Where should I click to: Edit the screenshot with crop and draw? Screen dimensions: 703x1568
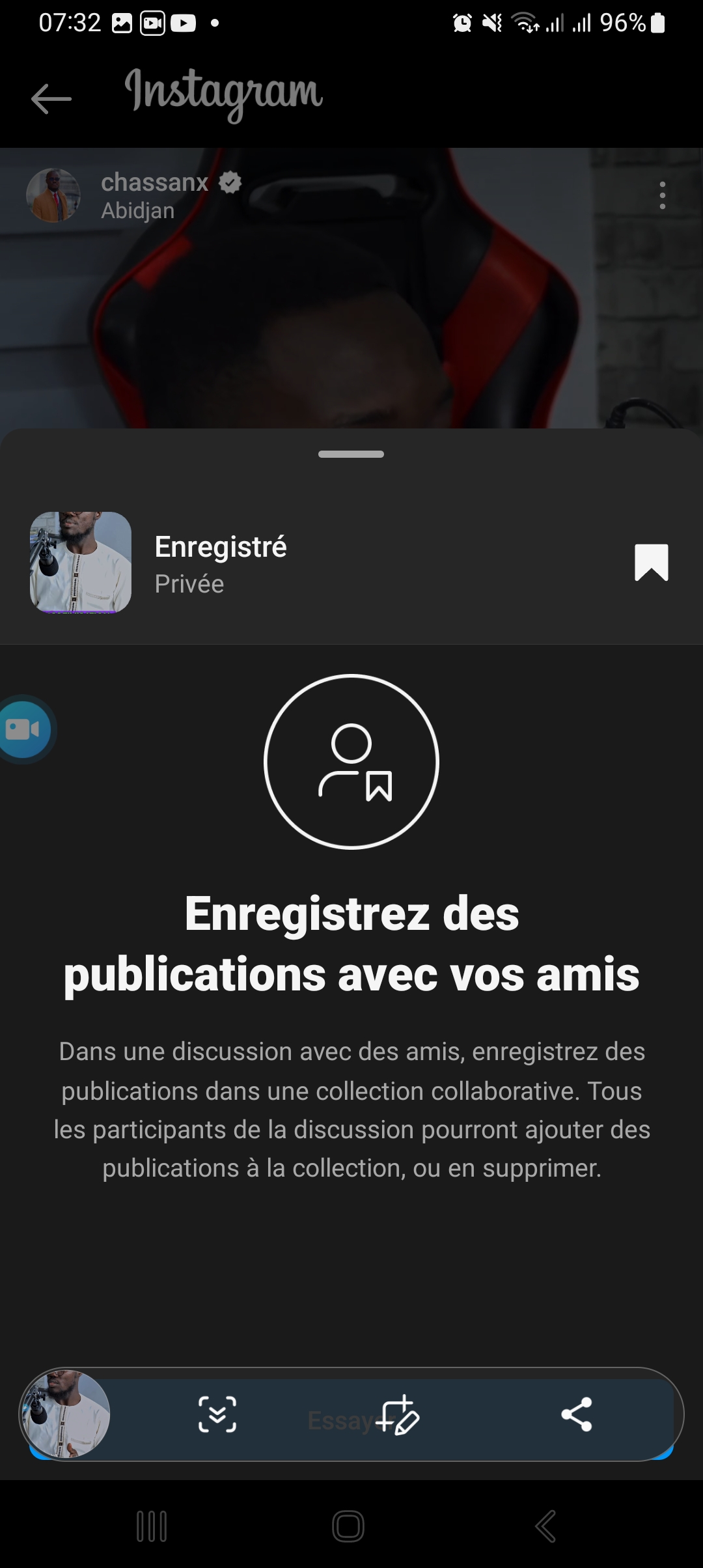pos(397,1414)
